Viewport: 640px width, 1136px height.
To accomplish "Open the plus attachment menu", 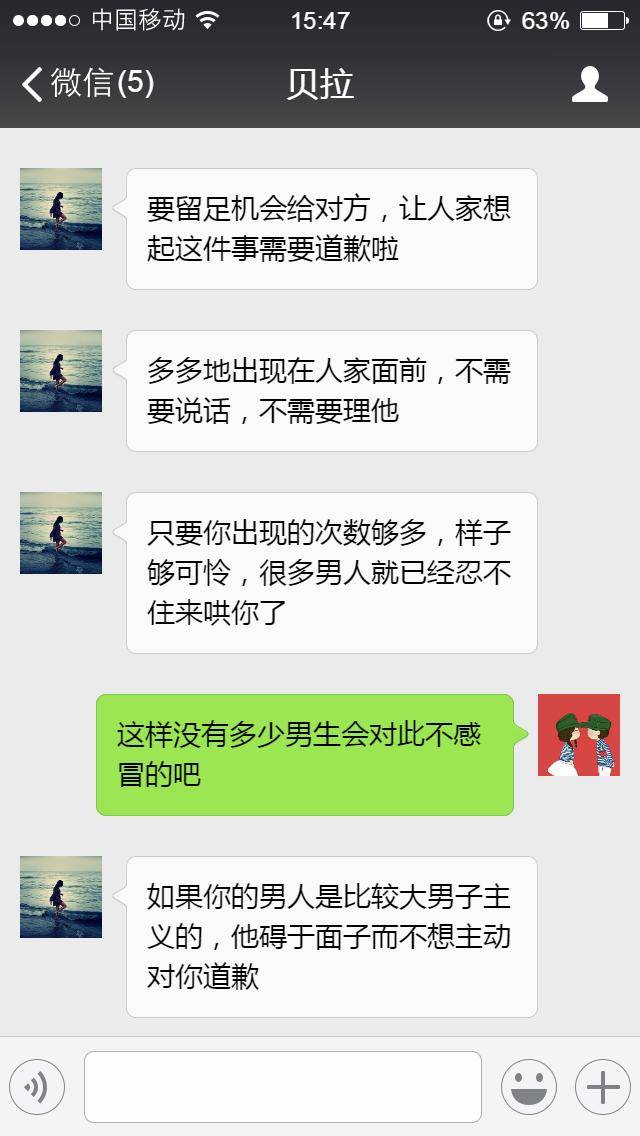I will click(602, 1086).
